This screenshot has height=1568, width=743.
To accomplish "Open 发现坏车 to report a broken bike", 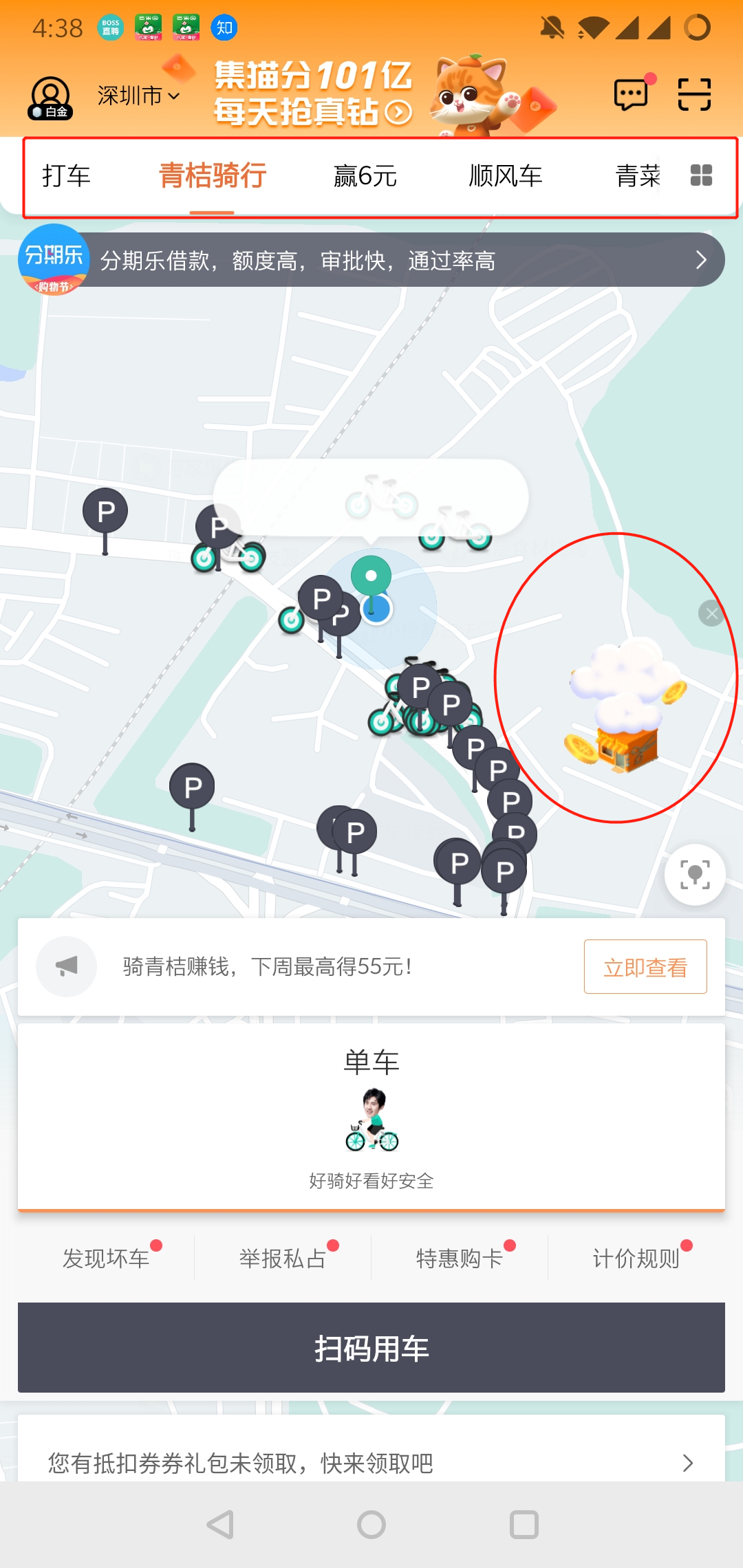I will pos(106,1258).
